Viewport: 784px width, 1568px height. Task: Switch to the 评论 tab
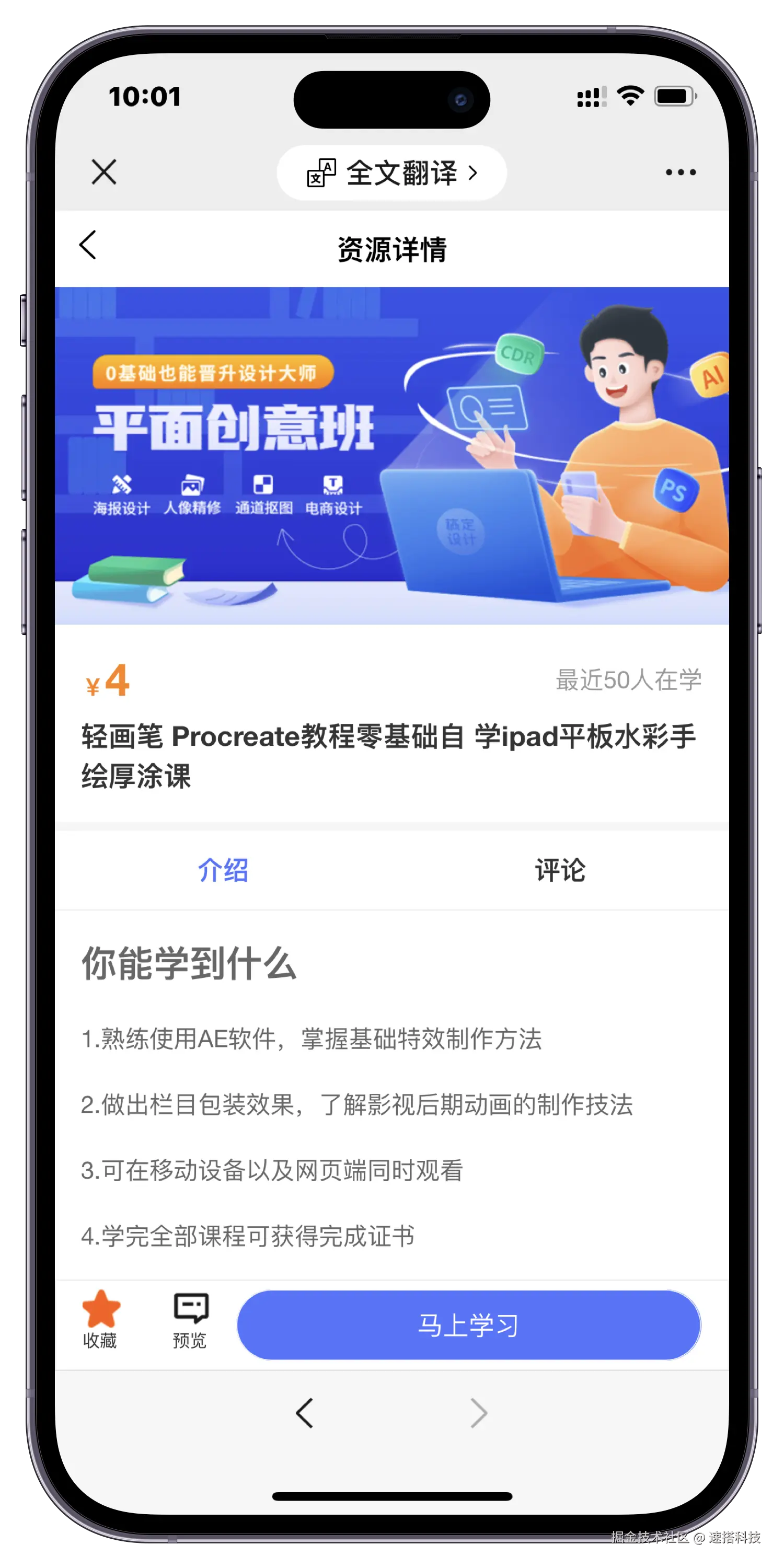tap(560, 870)
